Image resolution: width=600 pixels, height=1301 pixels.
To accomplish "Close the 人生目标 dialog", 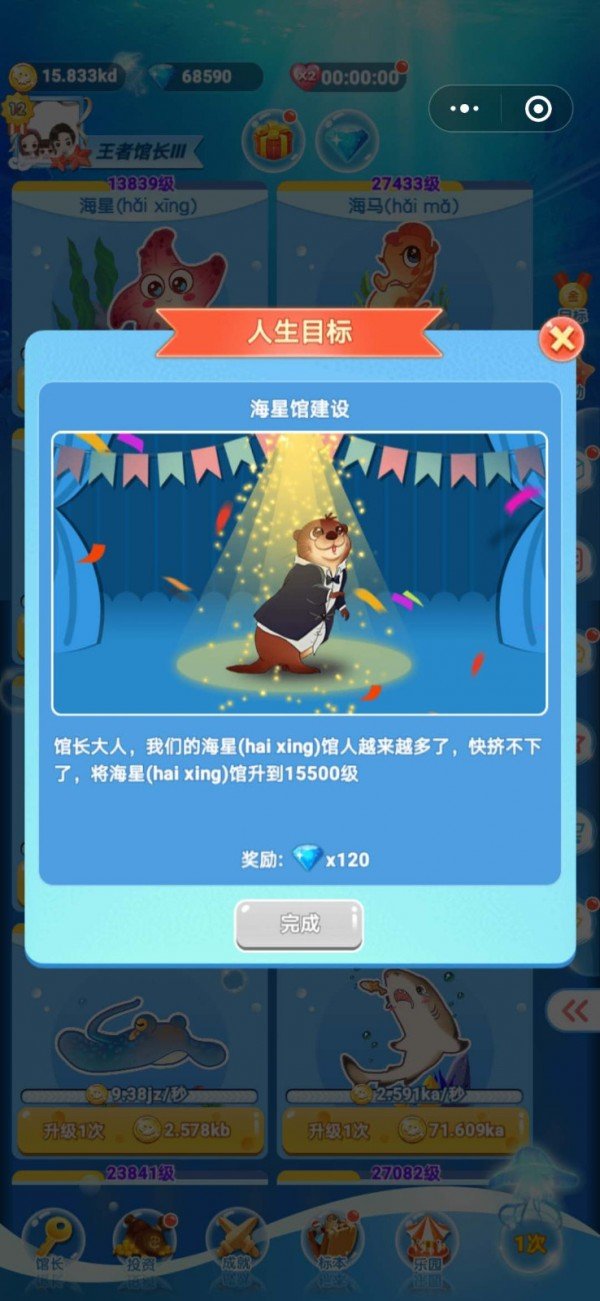I will click(x=561, y=340).
